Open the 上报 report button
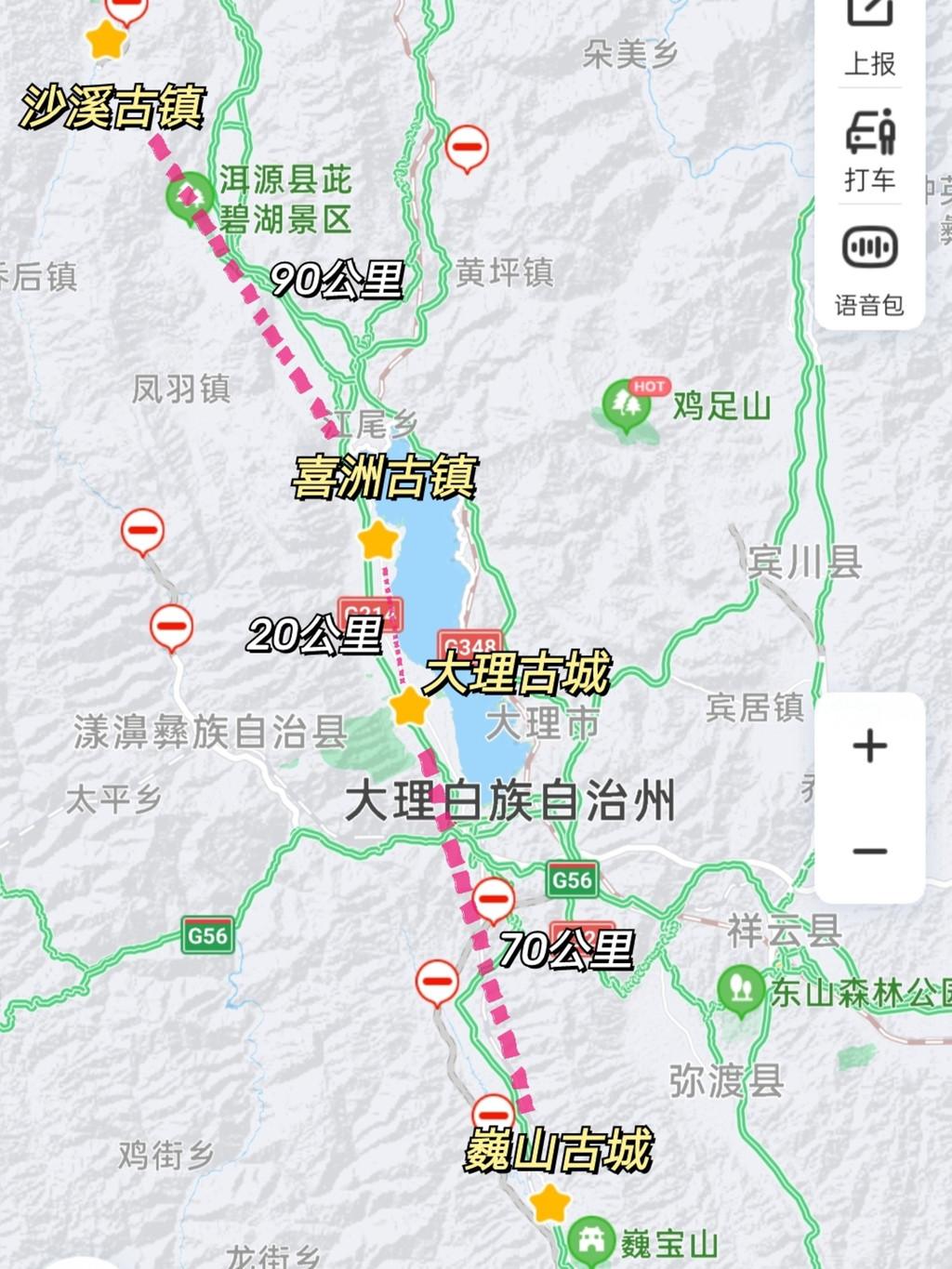This screenshot has width=952, height=1269. pyautogui.click(x=869, y=37)
